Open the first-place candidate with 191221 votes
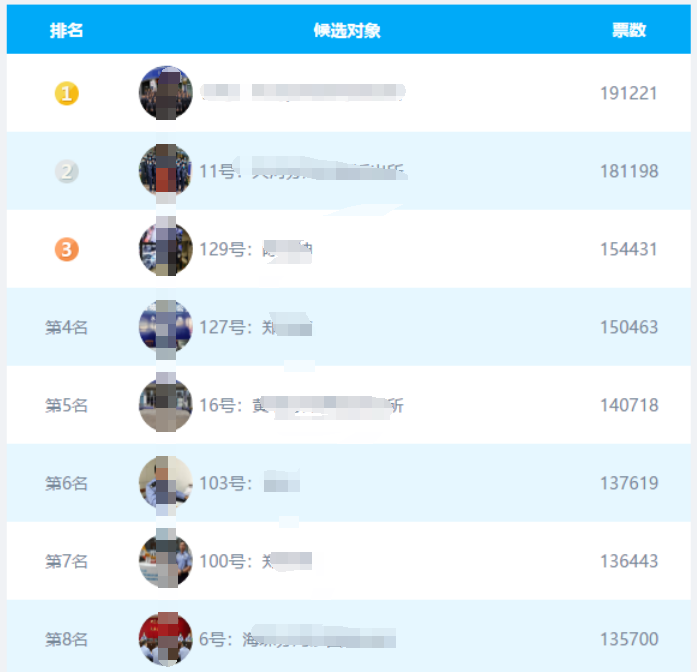Screen dimensions: 697x672 click(300, 93)
